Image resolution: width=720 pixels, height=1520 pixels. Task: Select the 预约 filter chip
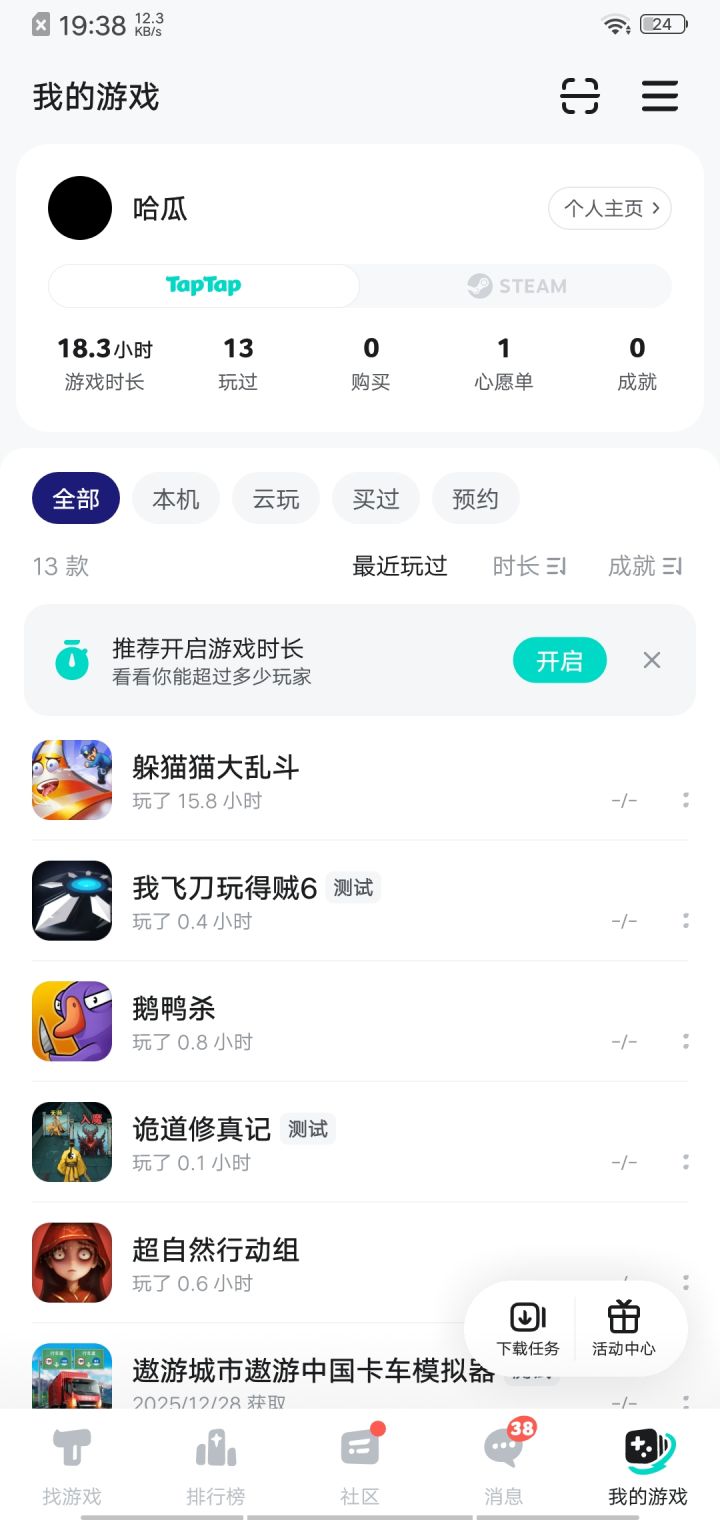coord(475,499)
